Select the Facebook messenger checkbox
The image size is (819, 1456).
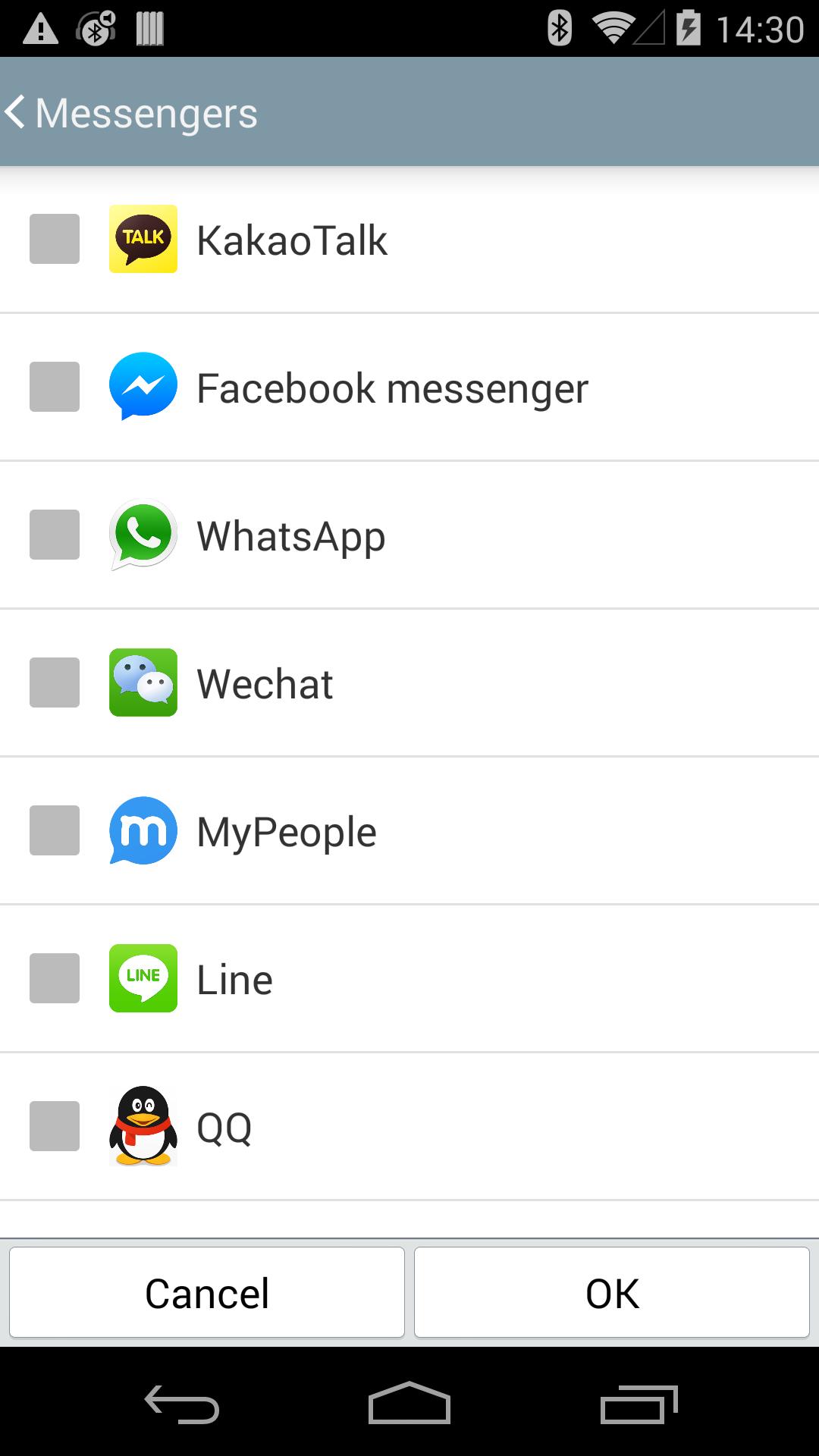pyautogui.click(x=55, y=387)
